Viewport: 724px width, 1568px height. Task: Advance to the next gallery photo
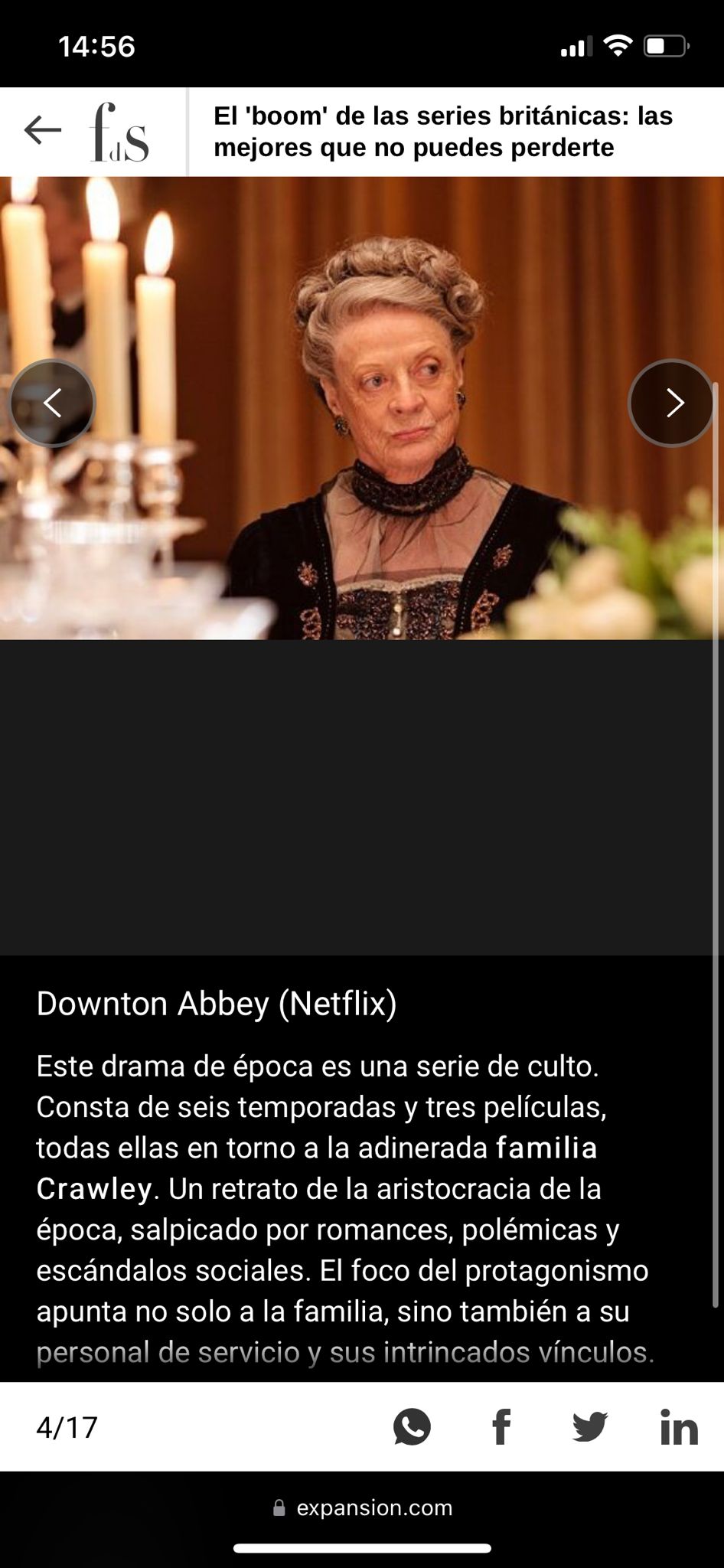[x=672, y=403]
